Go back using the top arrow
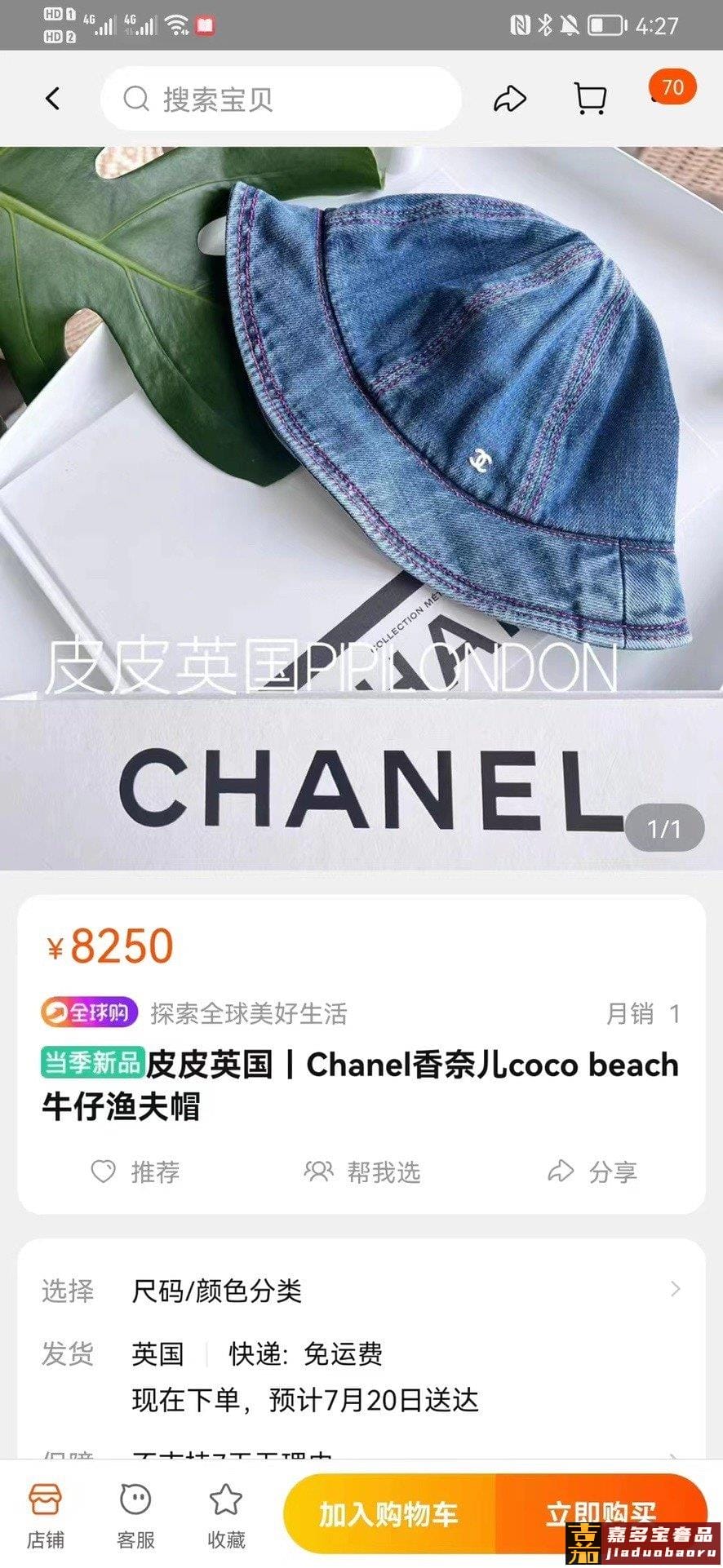This screenshot has height=1568, width=723. click(x=53, y=100)
